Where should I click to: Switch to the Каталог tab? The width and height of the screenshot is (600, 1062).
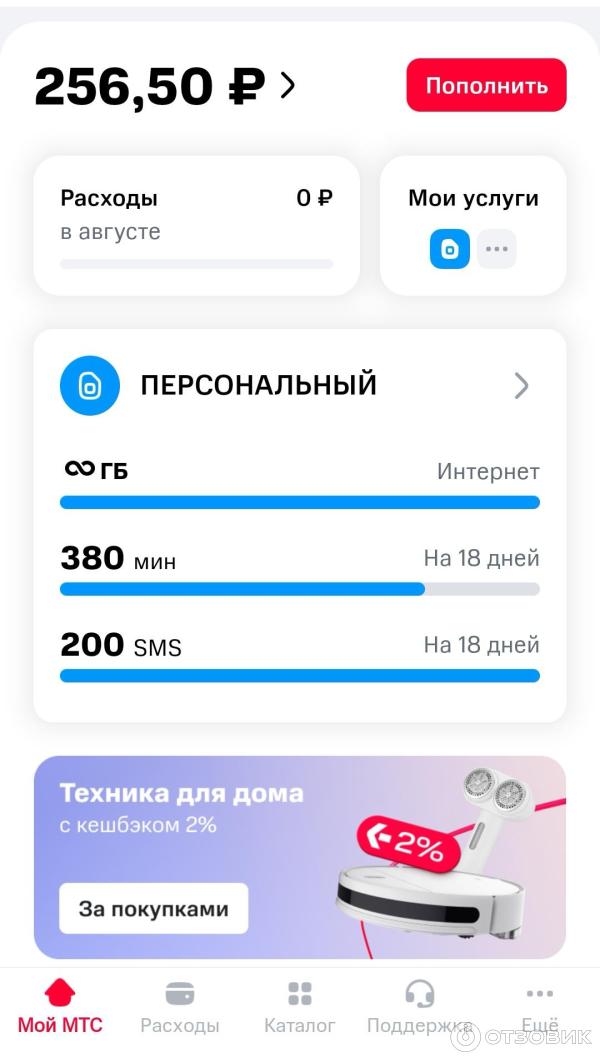point(300,1007)
